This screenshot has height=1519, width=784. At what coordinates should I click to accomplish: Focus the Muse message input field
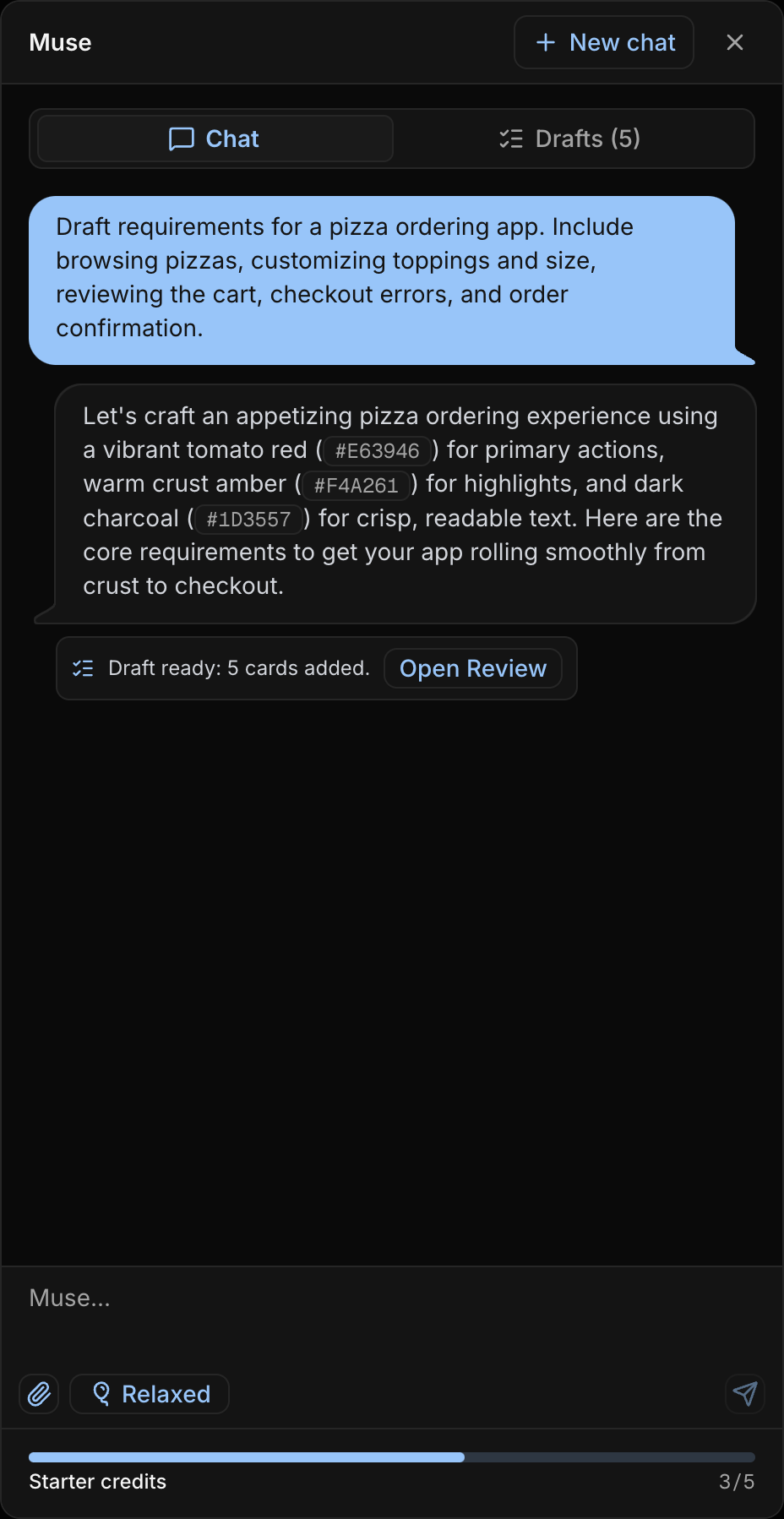point(392,1315)
